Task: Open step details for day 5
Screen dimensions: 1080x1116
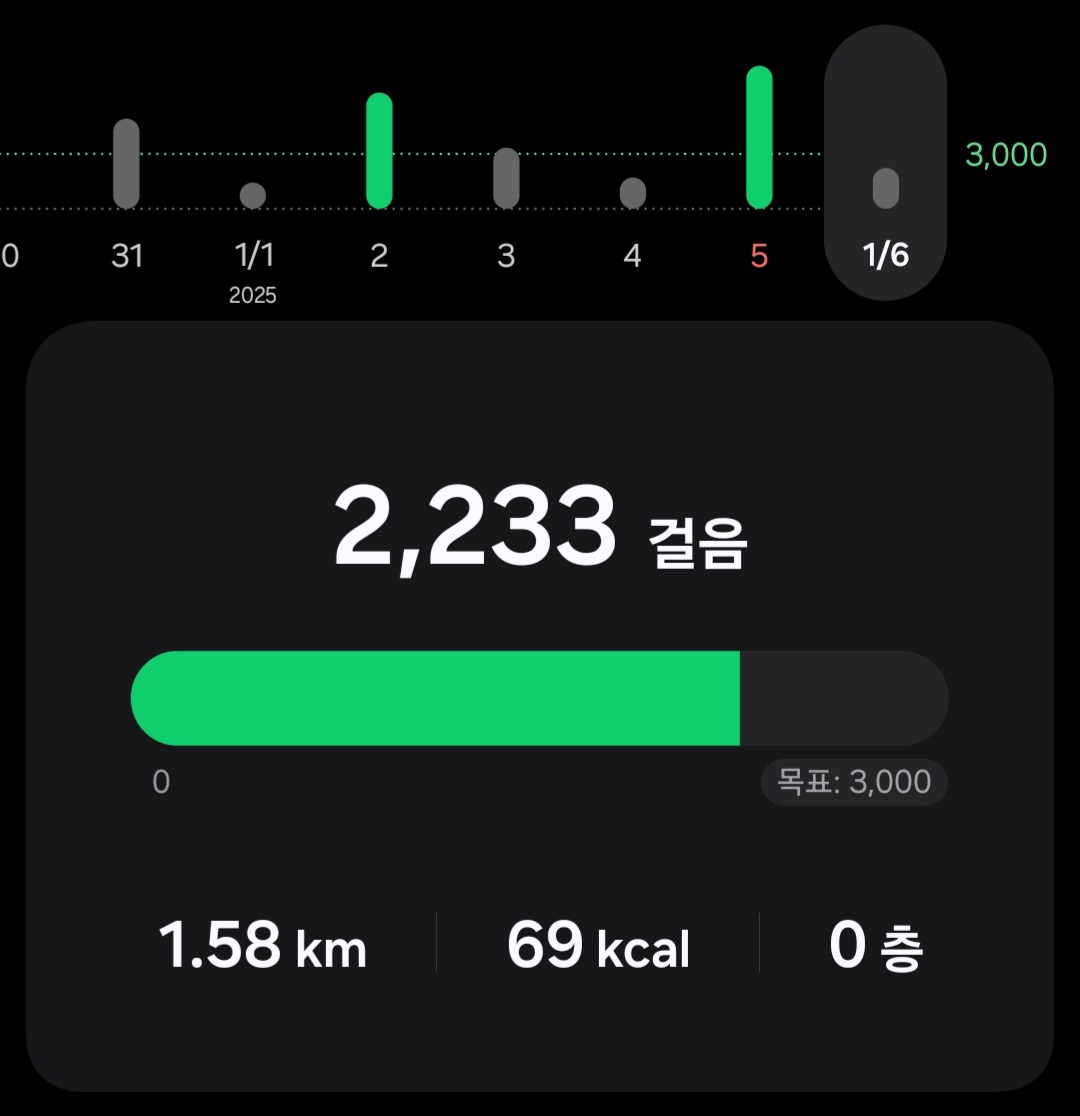Action: 759,137
